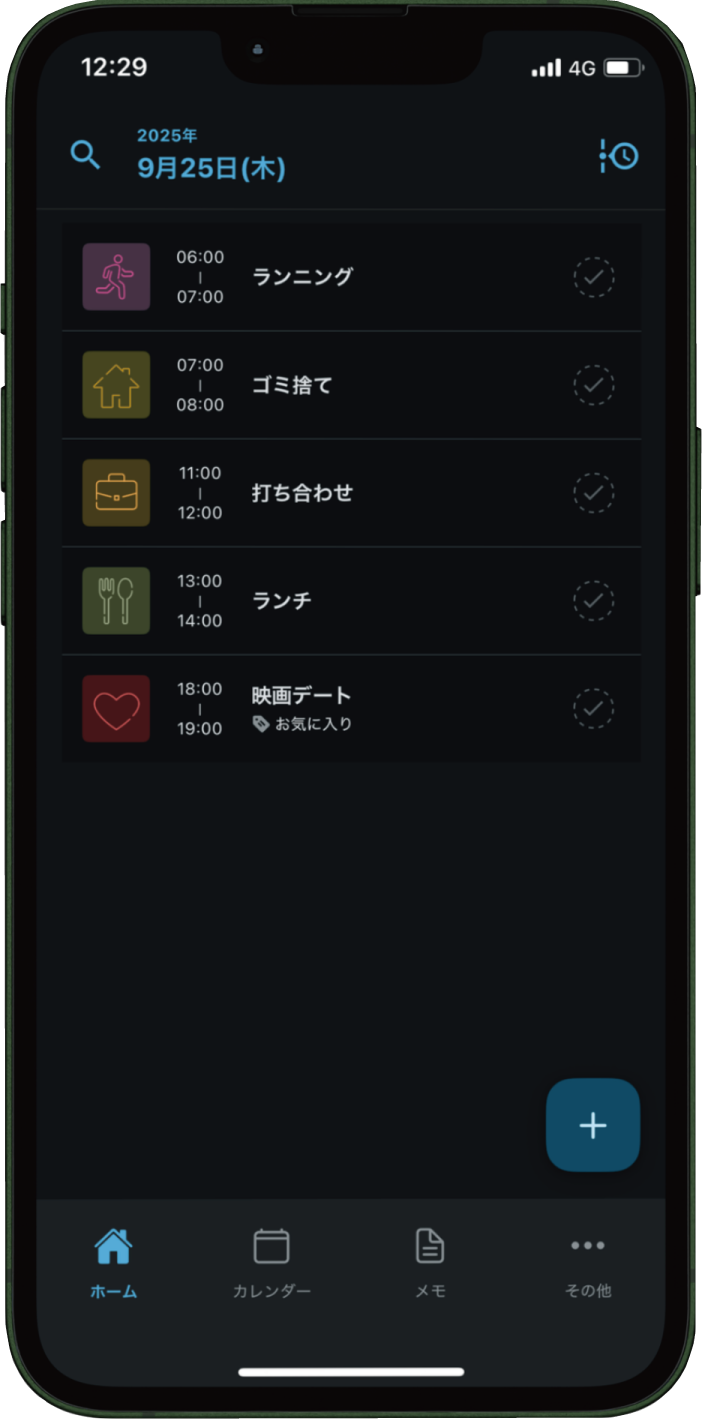Mark ランニング as completed
The image size is (702, 1419).
pyautogui.click(x=594, y=277)
